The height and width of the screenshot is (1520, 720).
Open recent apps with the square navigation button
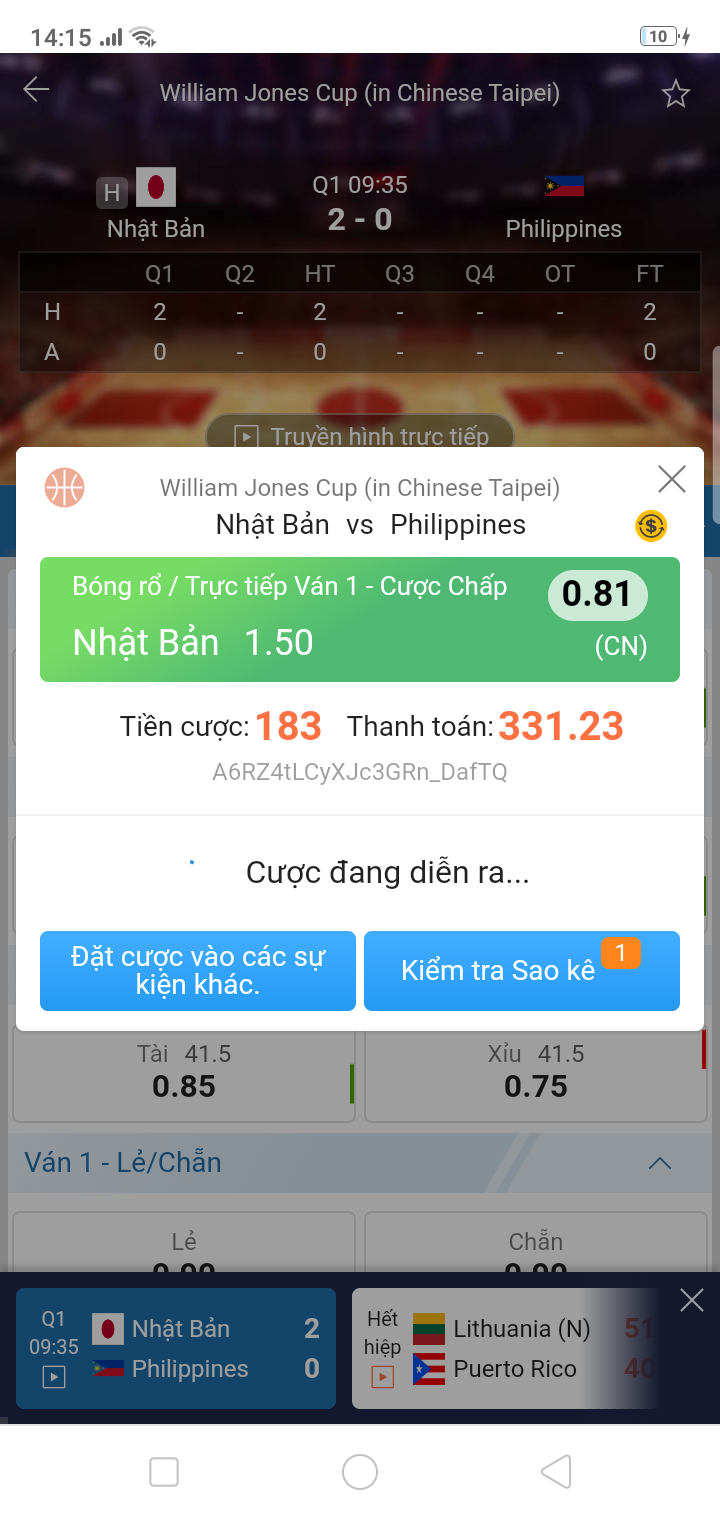click(x=163, y=1472)
